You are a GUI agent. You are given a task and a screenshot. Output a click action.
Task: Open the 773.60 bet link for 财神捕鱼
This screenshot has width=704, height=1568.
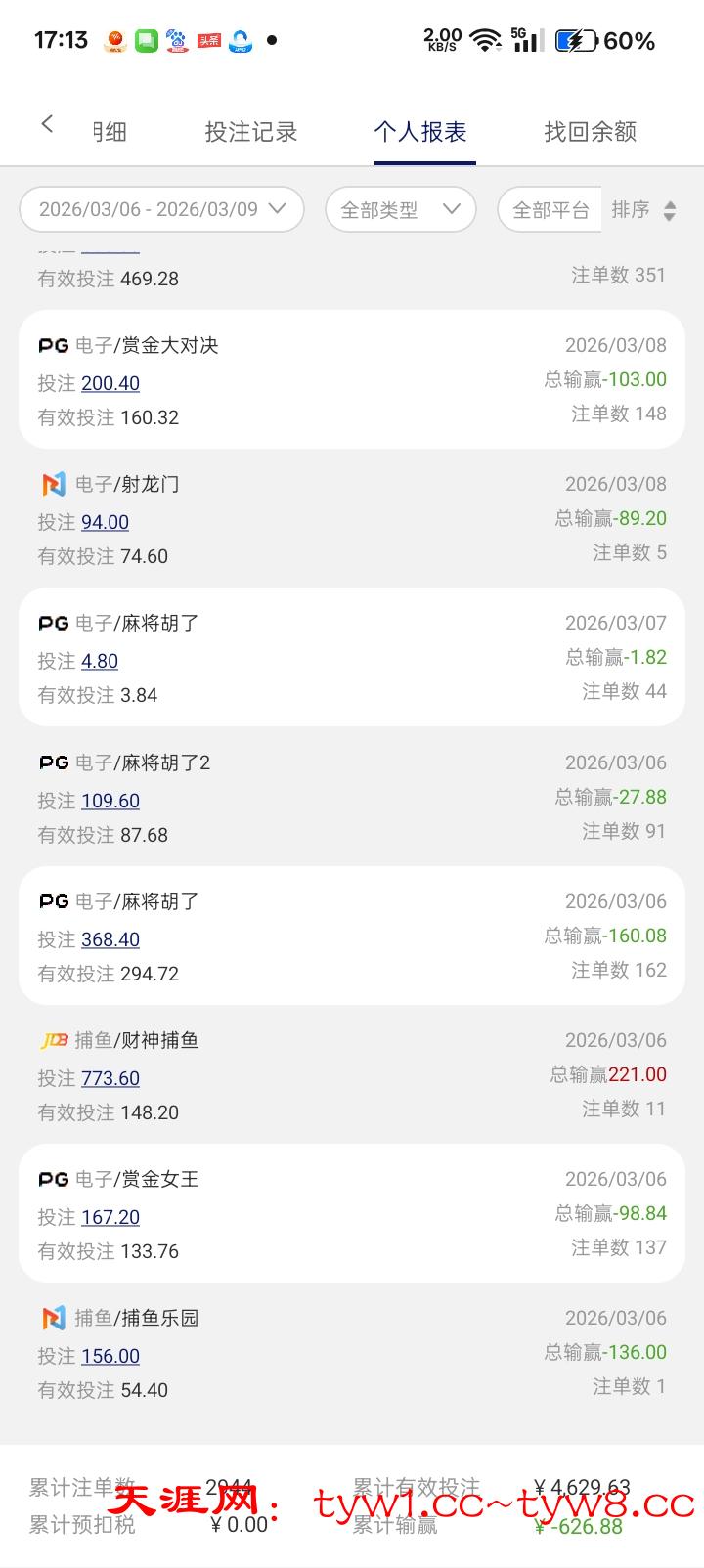(110, 1078)
